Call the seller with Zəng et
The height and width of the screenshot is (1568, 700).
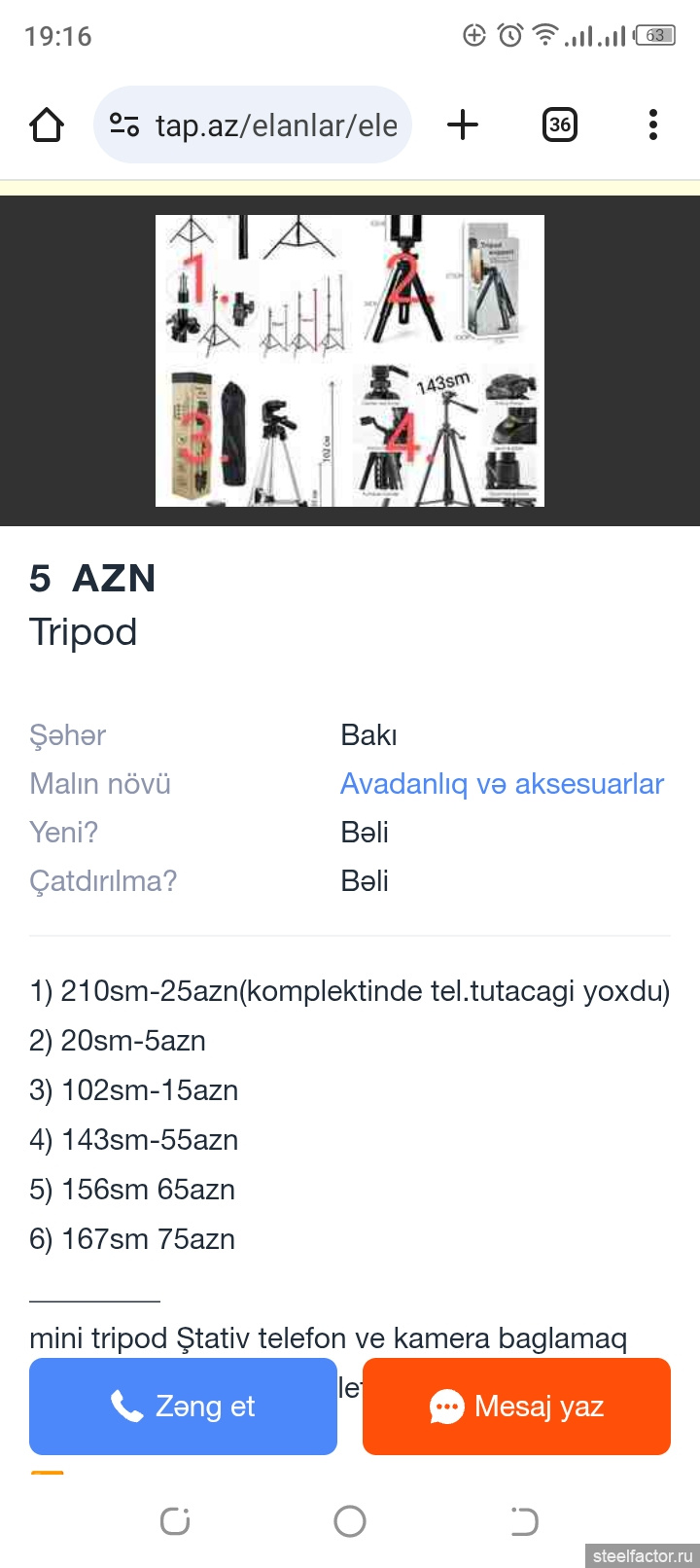coord(183,1407)
